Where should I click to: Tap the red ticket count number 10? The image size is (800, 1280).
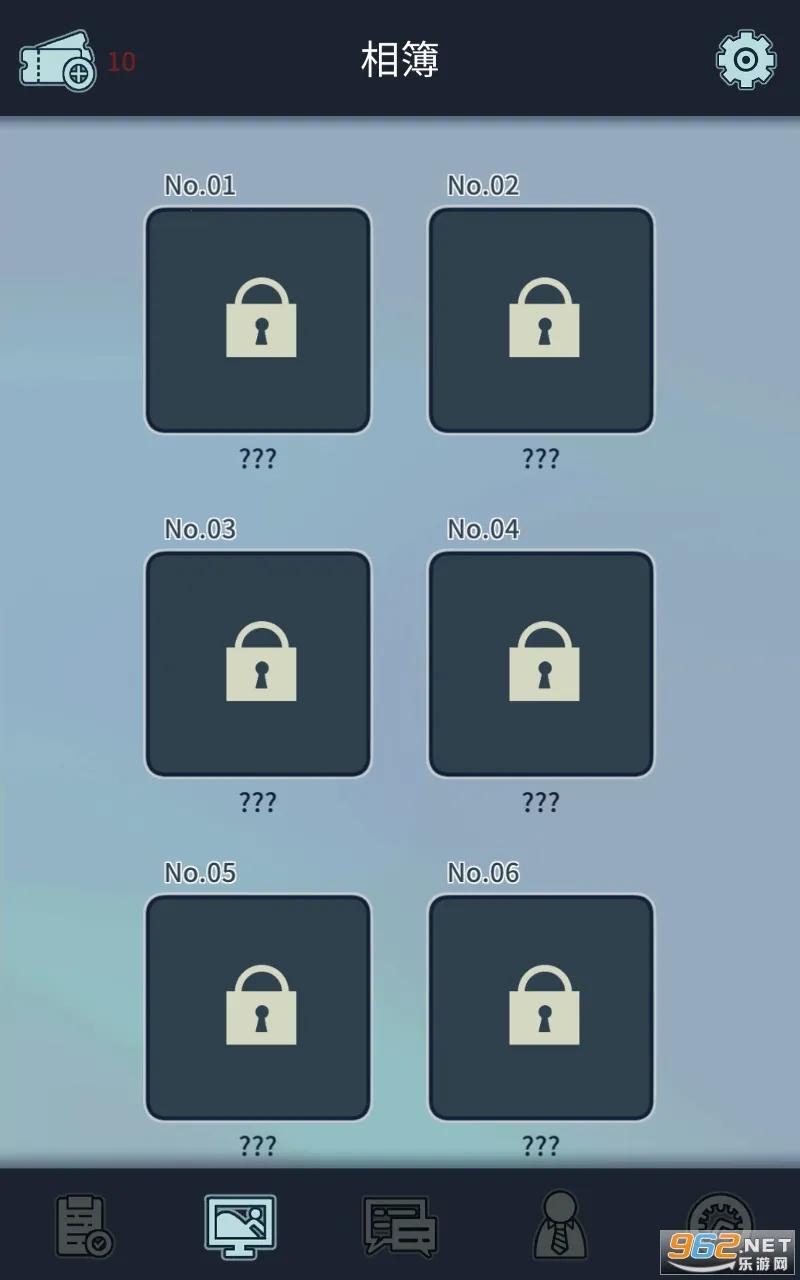[118, 60]
